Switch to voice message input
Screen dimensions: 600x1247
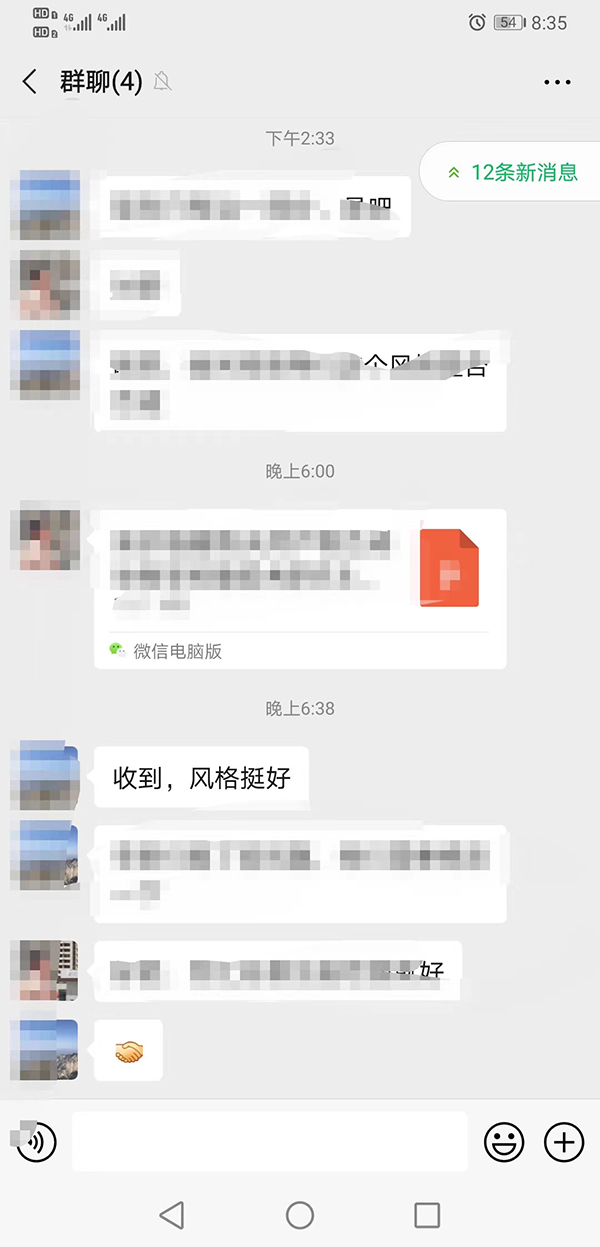pyautogui.click(x=37, y=1141)
